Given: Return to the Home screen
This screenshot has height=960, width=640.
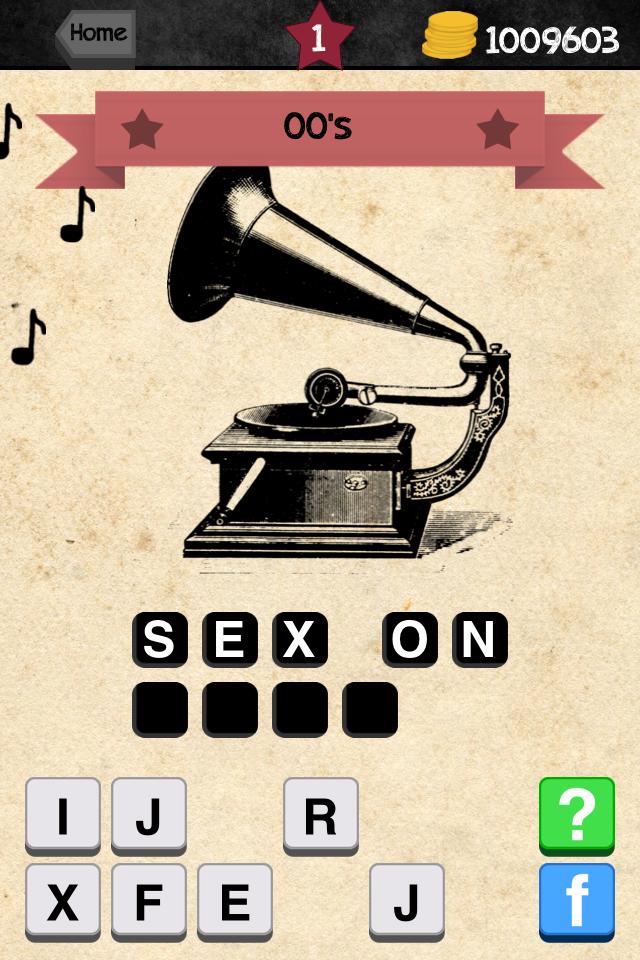Looking at the screenshot, I should coord(97,33).
